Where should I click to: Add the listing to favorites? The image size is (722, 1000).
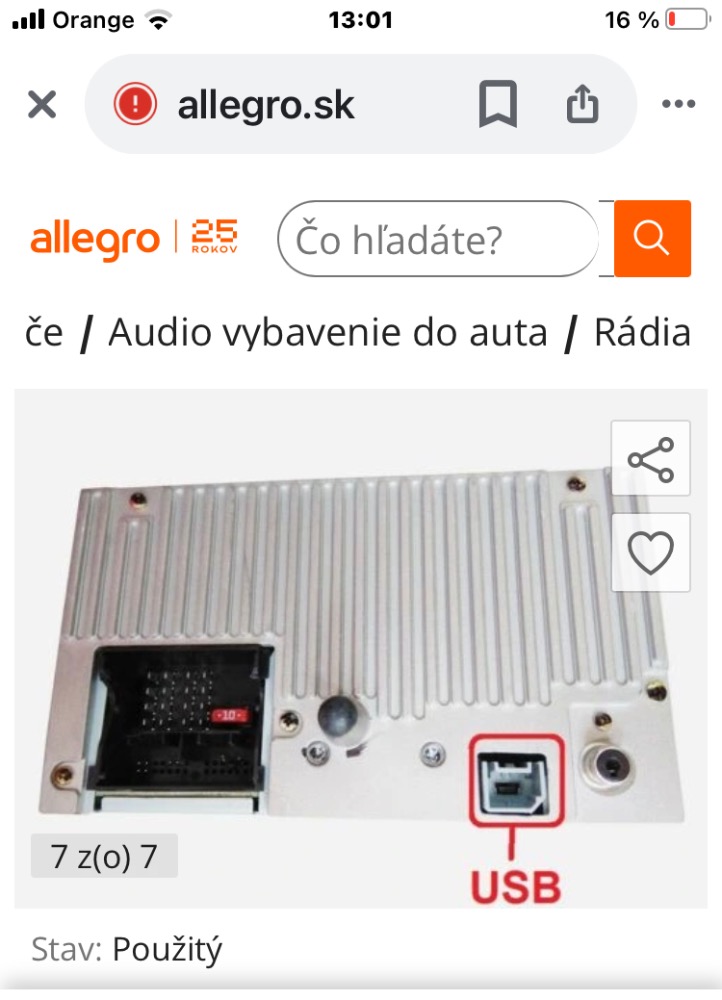pos(651,552)
